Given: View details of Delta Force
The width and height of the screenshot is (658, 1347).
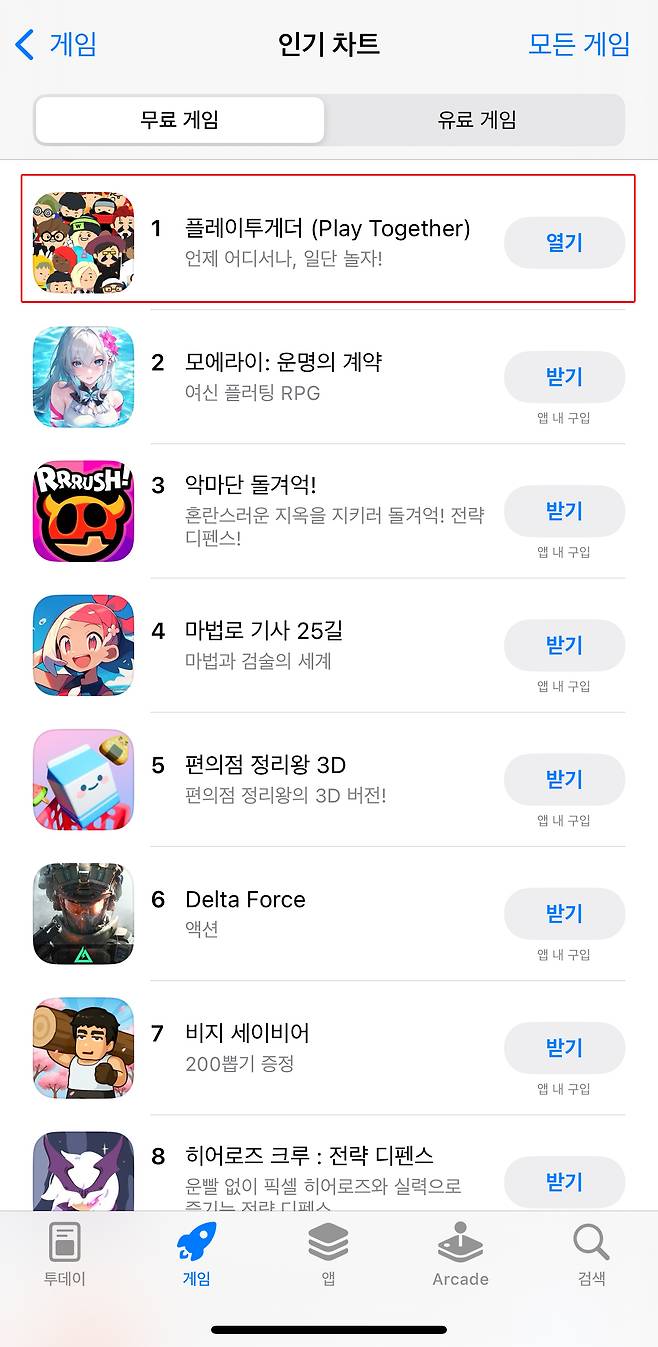Looking at the screenshot, I should point(245,900).
